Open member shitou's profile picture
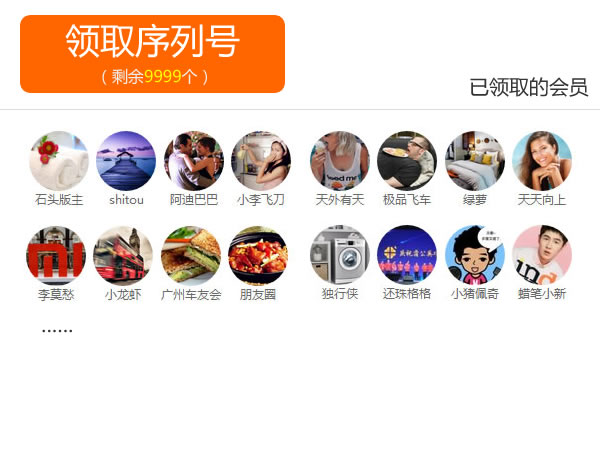Image resolution: width=600 pixels, height=450 pixels. 126,161
